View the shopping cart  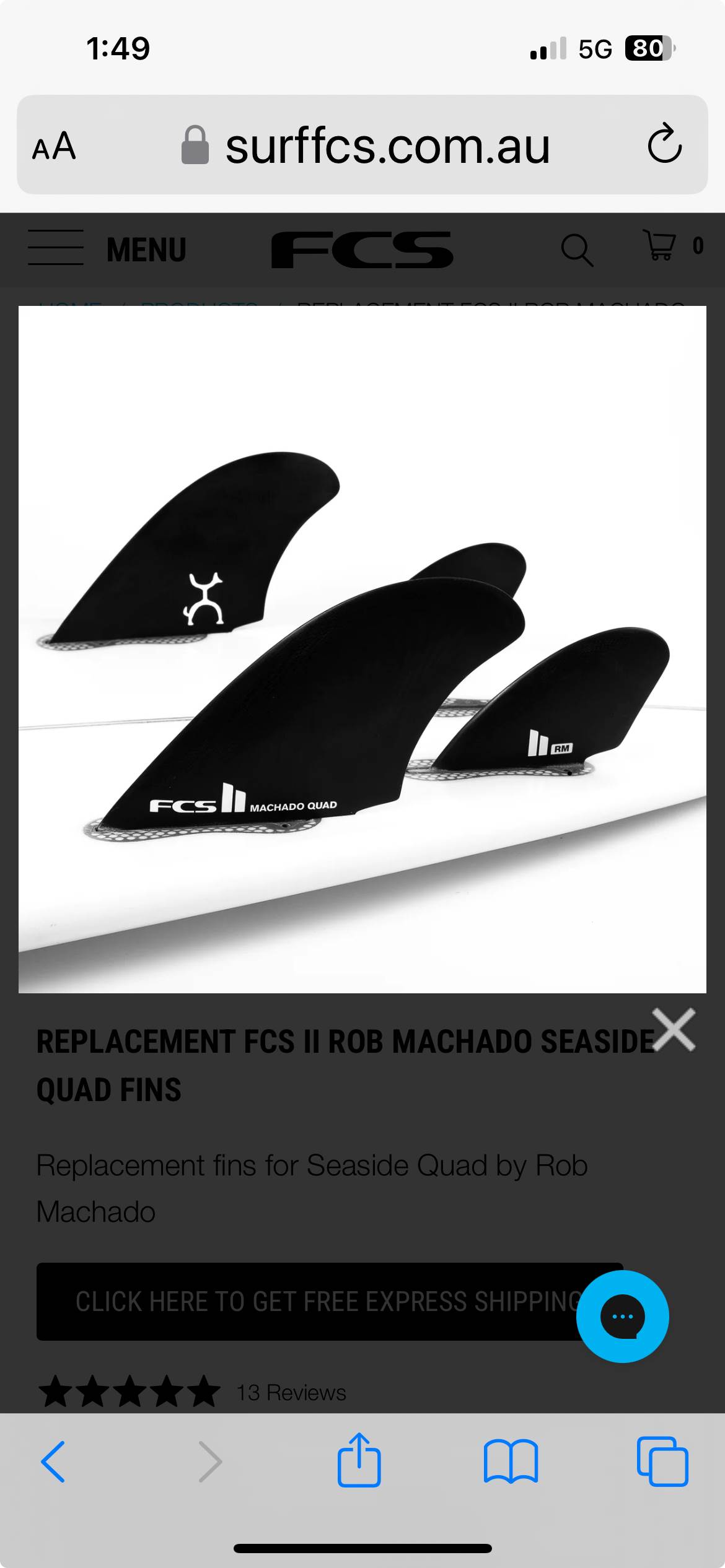(x=661, y=246)
